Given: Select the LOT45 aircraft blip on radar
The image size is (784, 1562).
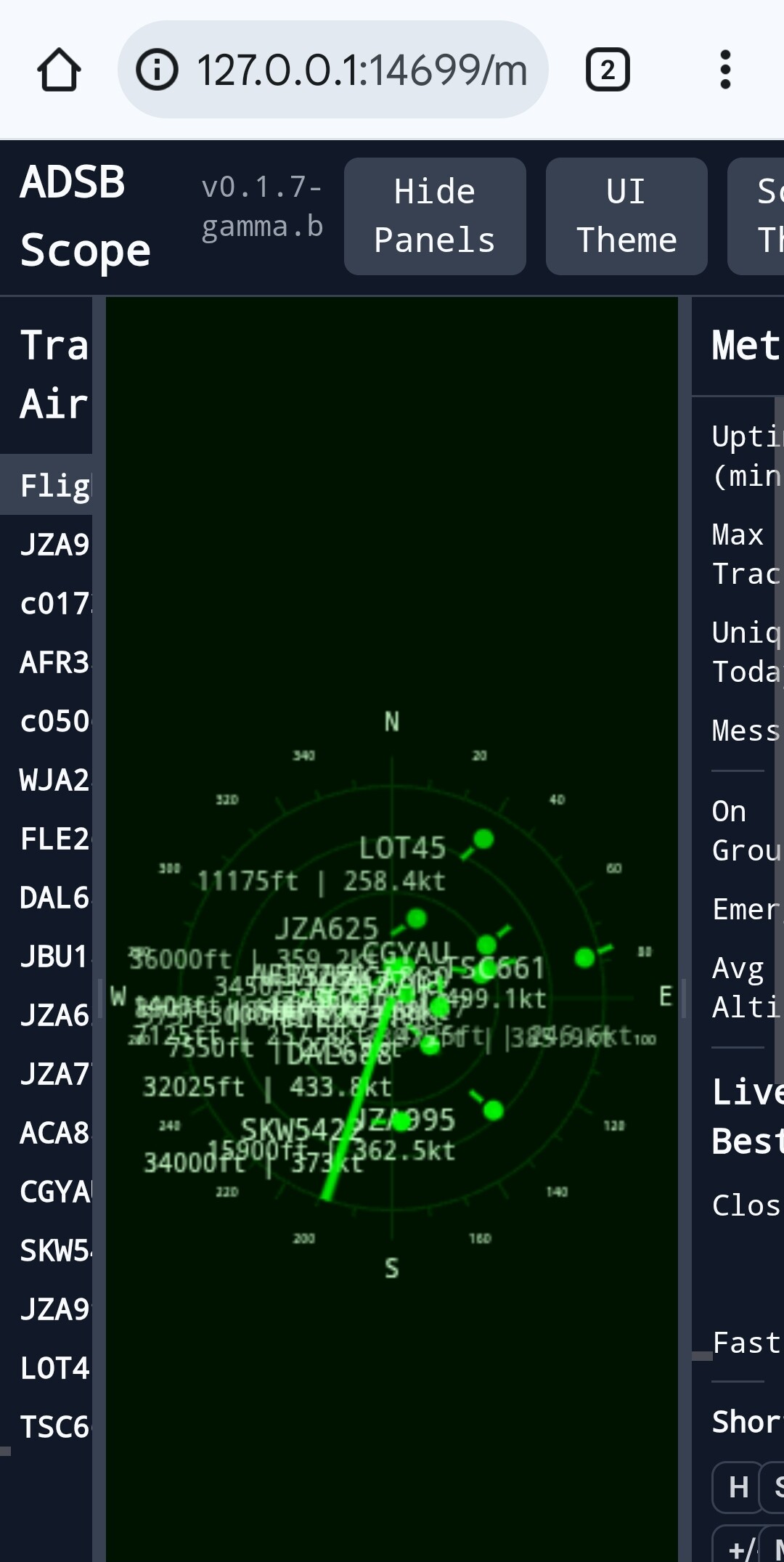Looking at the screenshot, I should [x=482, y=838].
